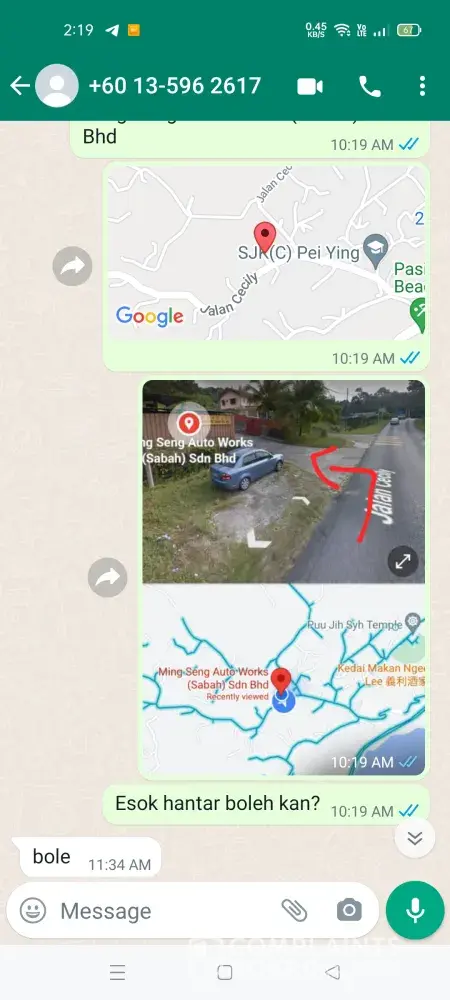The width and height of the screenshot is (450, 1000).
Task: Open the recent apps view
Action: pos(117,972)
